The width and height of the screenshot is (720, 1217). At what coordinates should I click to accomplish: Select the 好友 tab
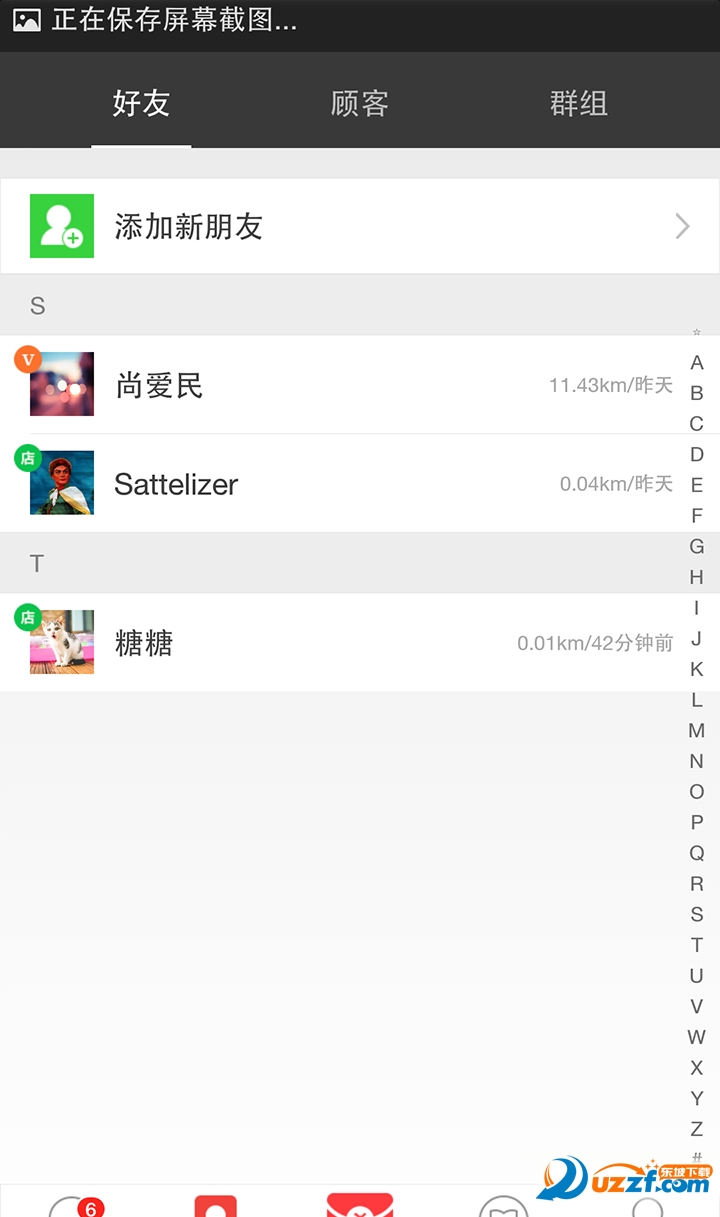point(141,101)
